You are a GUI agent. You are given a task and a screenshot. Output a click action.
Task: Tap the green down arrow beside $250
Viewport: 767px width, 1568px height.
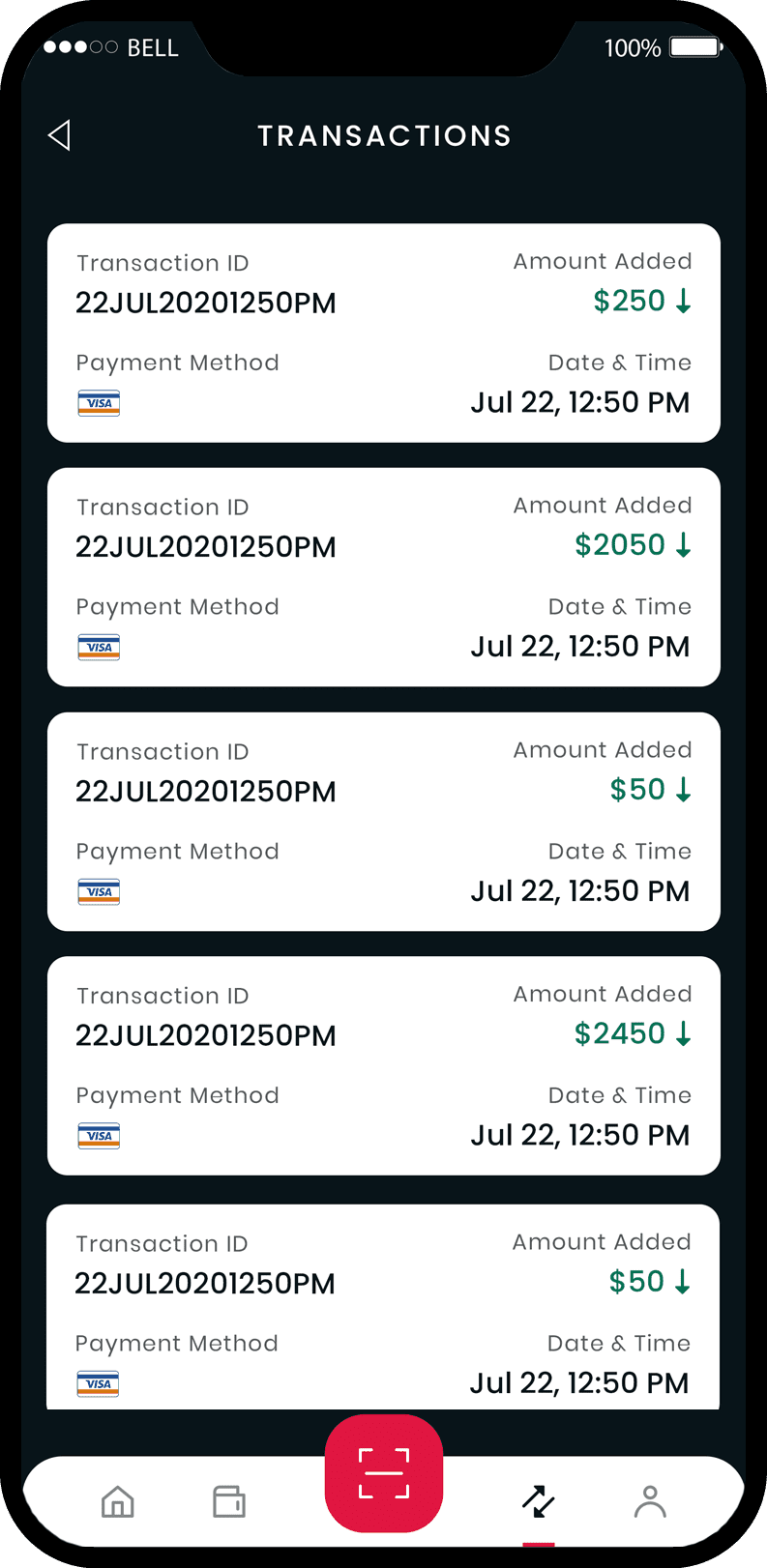681,301
